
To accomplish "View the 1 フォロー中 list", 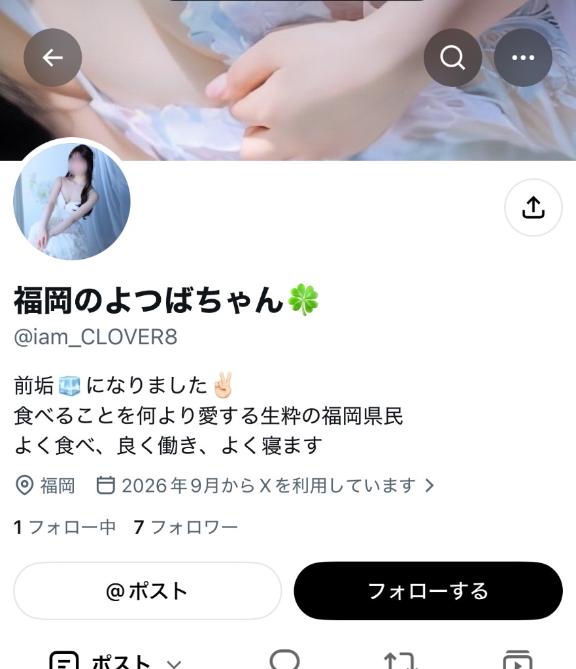I will click(x=65, y=527).
